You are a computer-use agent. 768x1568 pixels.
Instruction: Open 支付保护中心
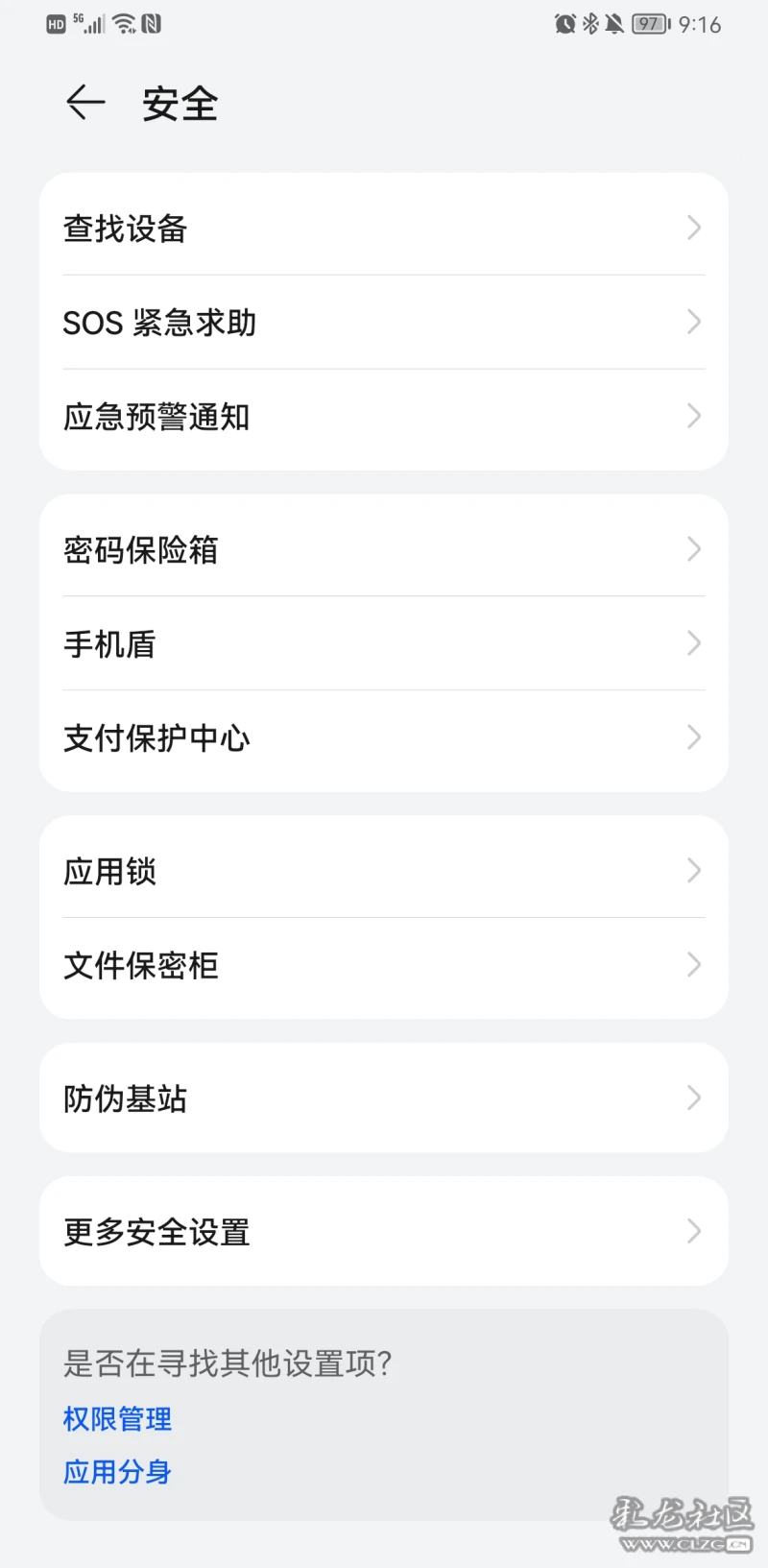tap(384, 737)
